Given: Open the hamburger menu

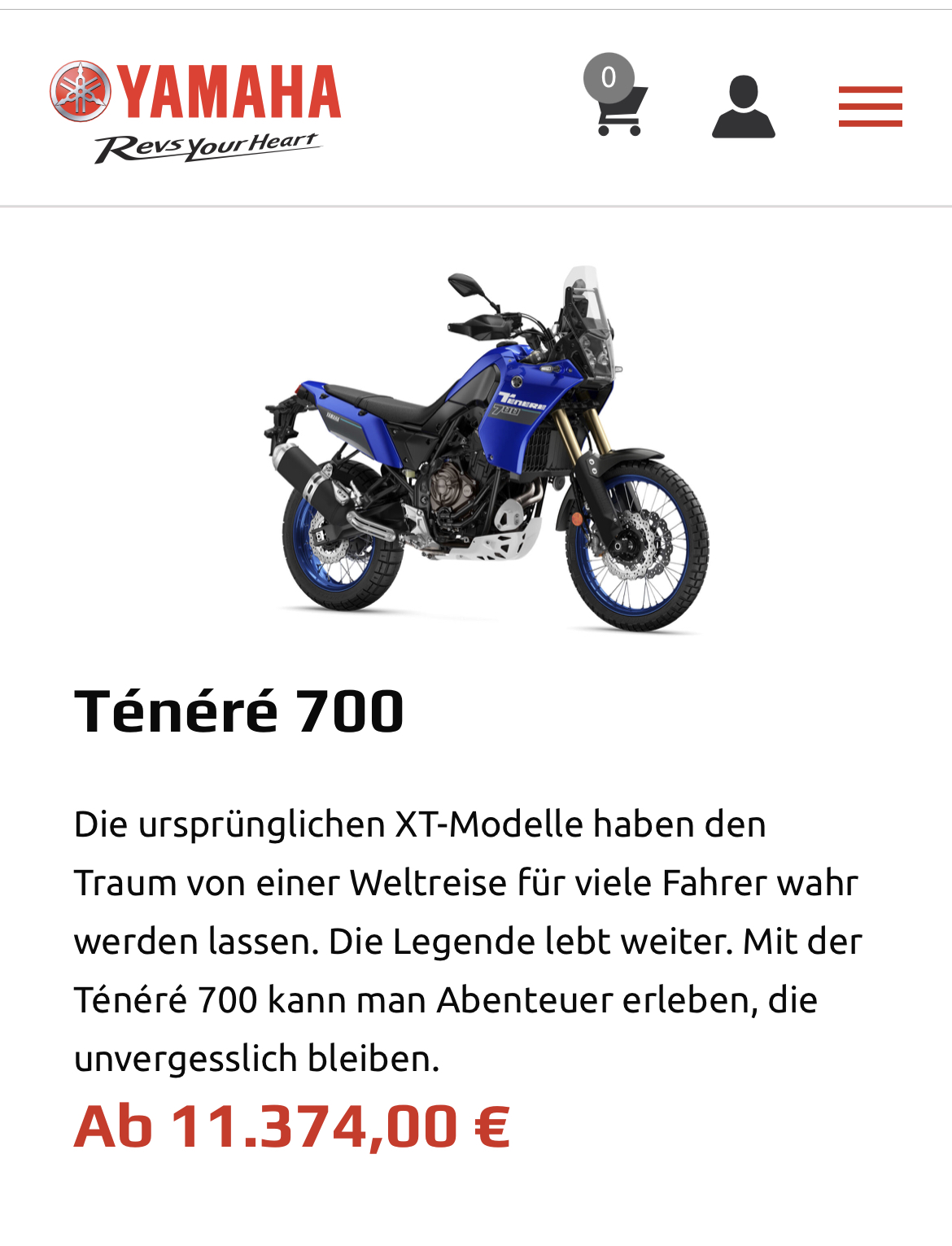Looking at the screenshot, I should coord(870,107).
